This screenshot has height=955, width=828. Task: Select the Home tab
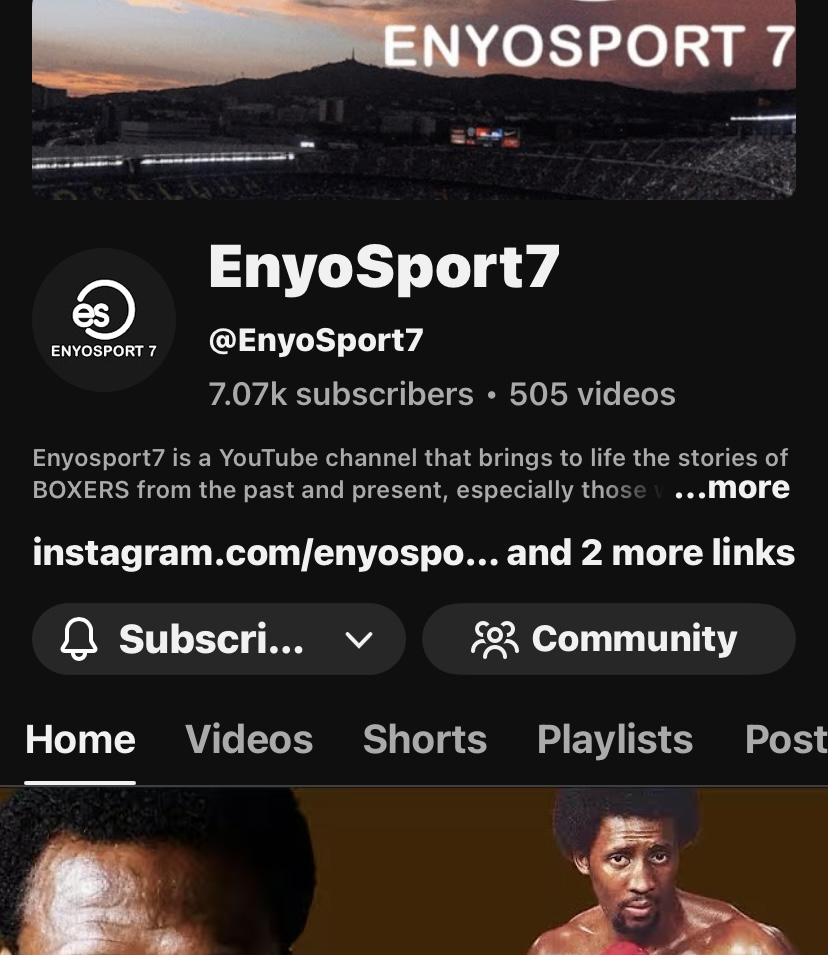point(80,740)
